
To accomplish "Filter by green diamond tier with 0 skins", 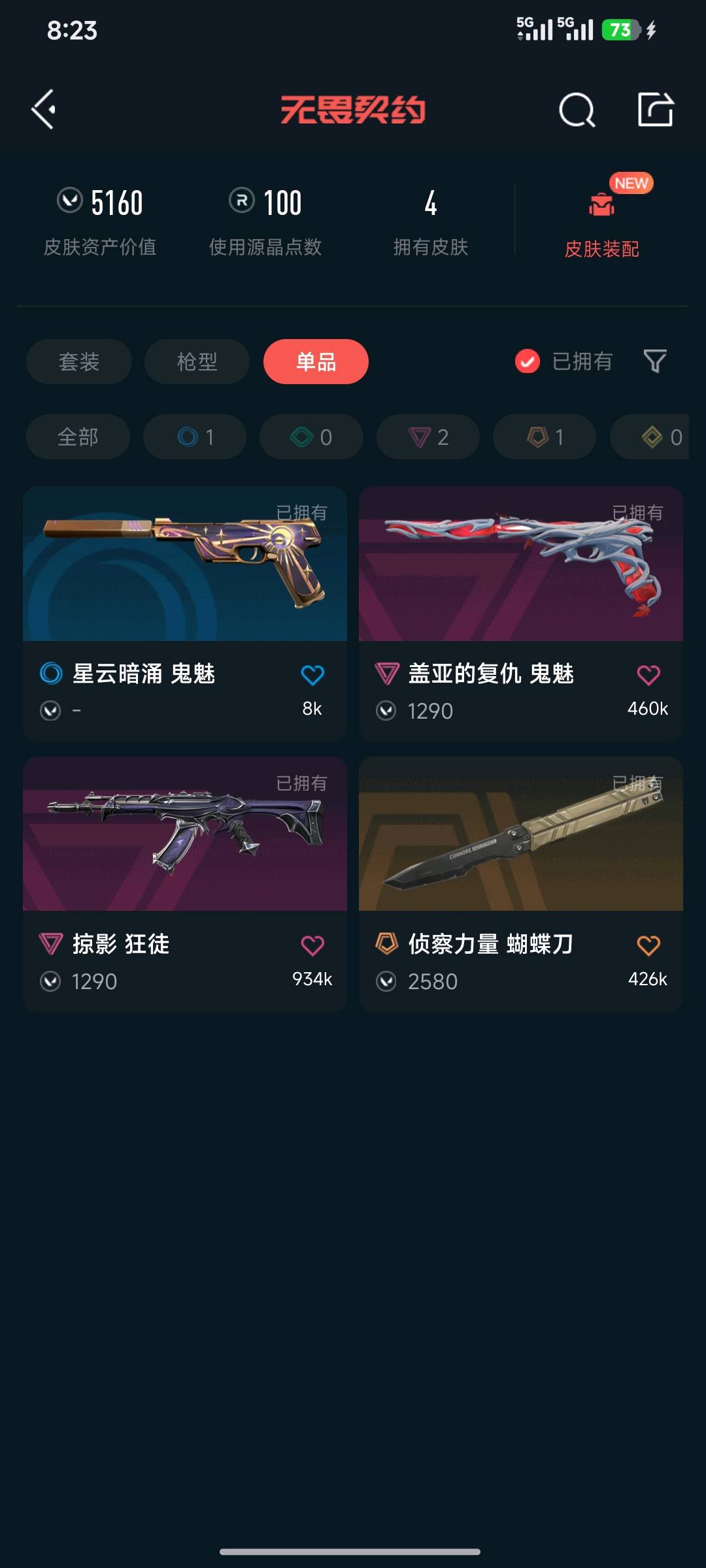I will click(311, 436).
